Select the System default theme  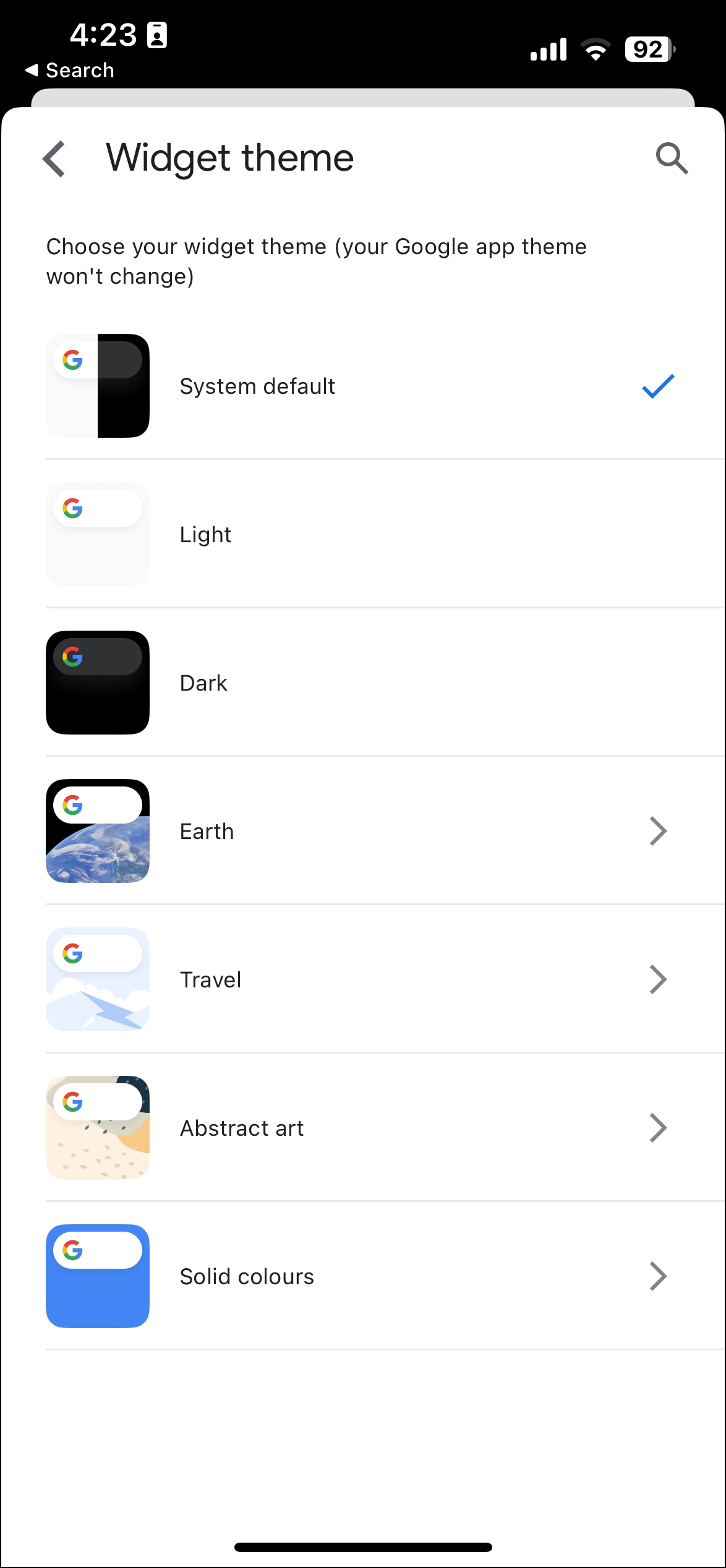coord(257,386)
